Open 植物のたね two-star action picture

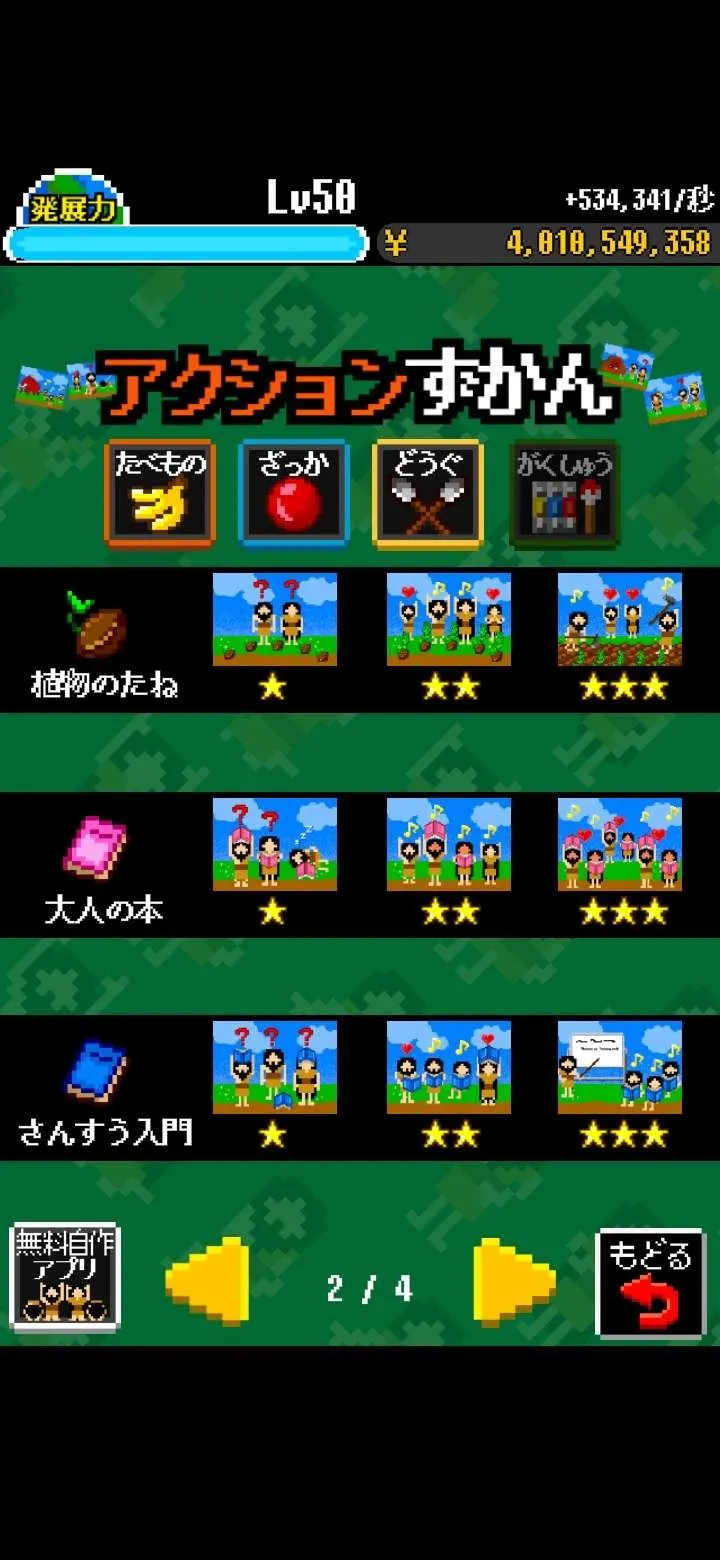pos(449,620)
